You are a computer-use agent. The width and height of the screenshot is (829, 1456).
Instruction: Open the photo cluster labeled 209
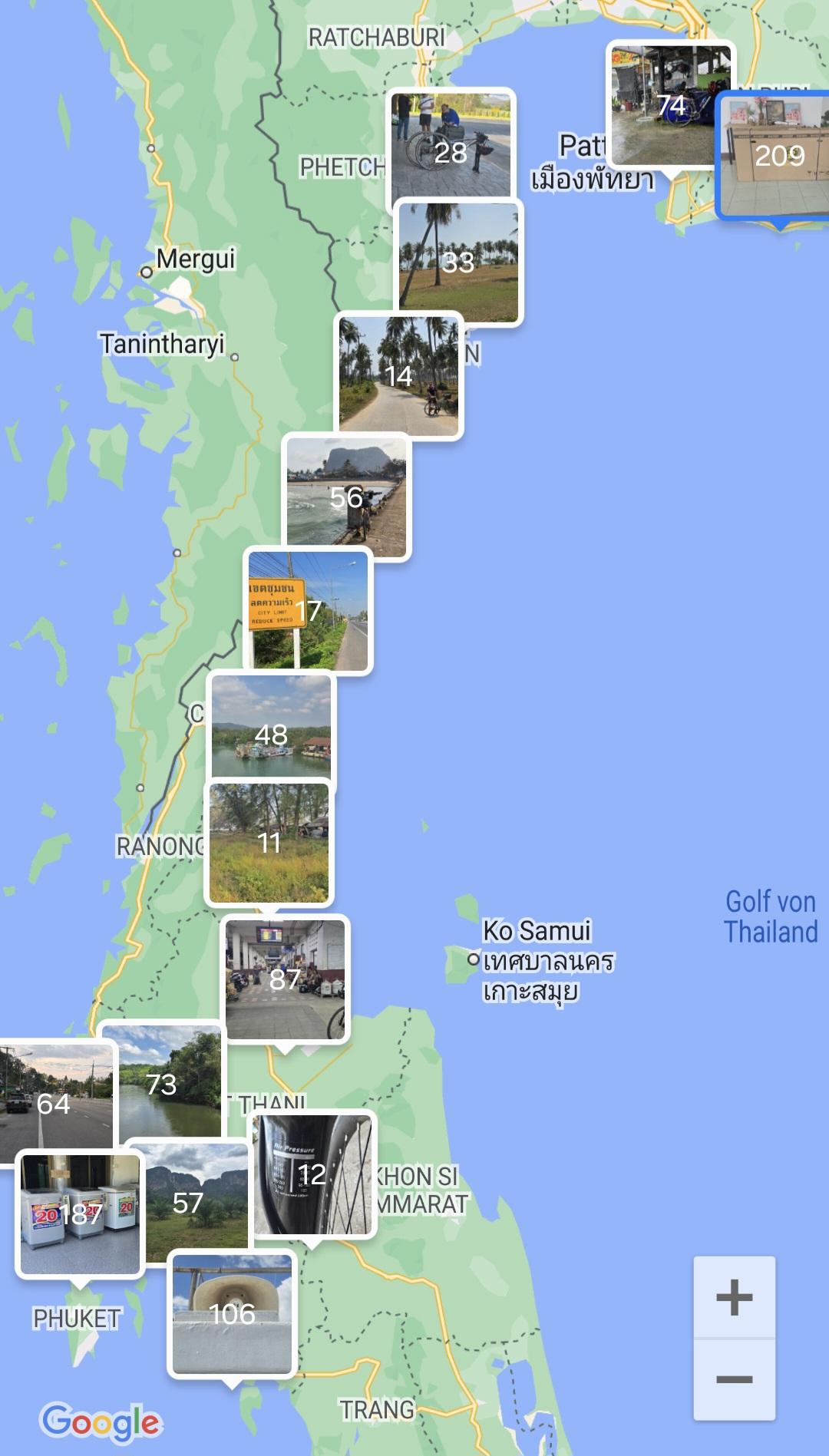pyautogui.click(x=774, y=155)
